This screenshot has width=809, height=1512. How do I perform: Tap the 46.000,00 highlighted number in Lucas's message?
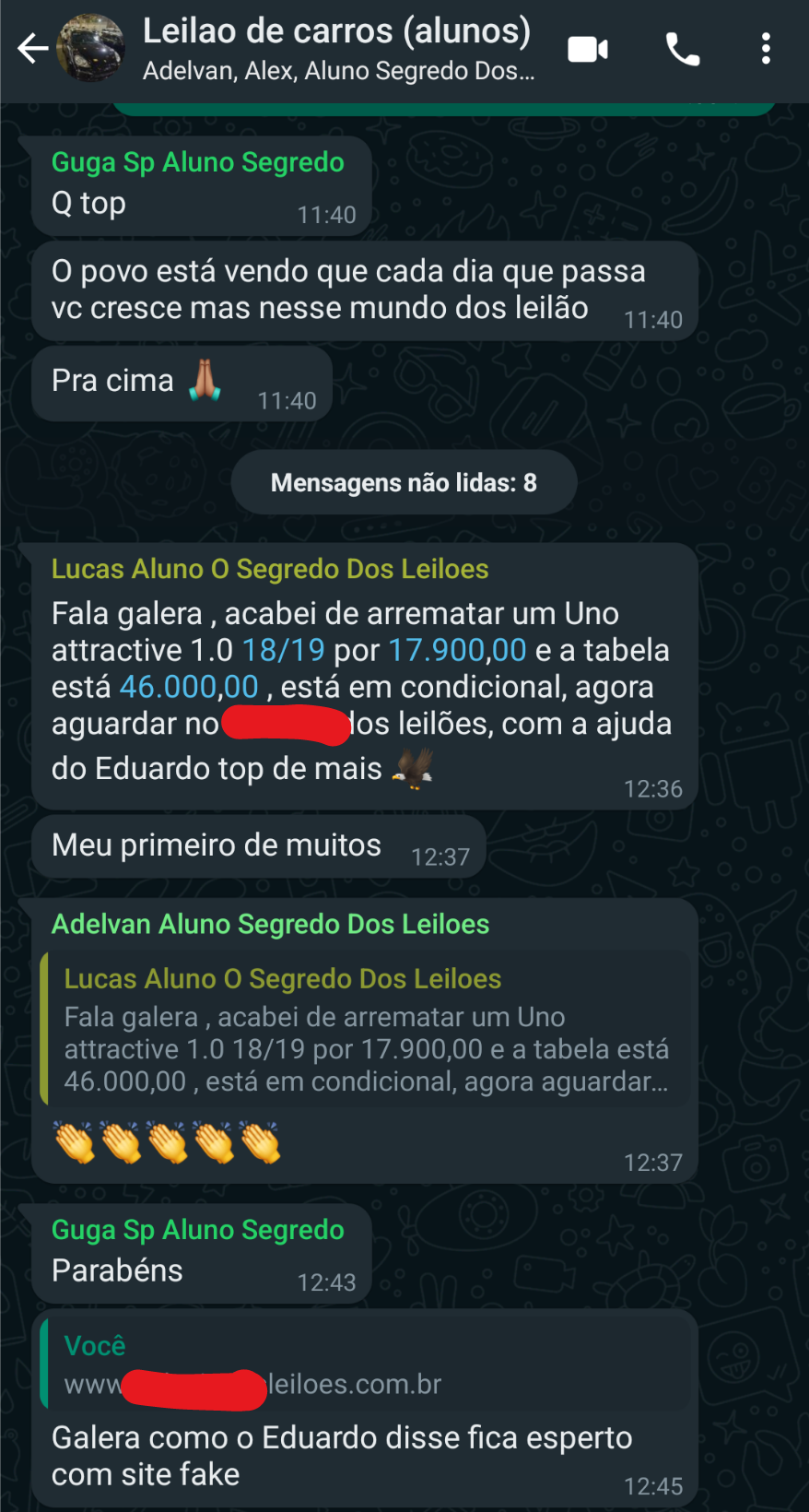click(x=189, y=687)
